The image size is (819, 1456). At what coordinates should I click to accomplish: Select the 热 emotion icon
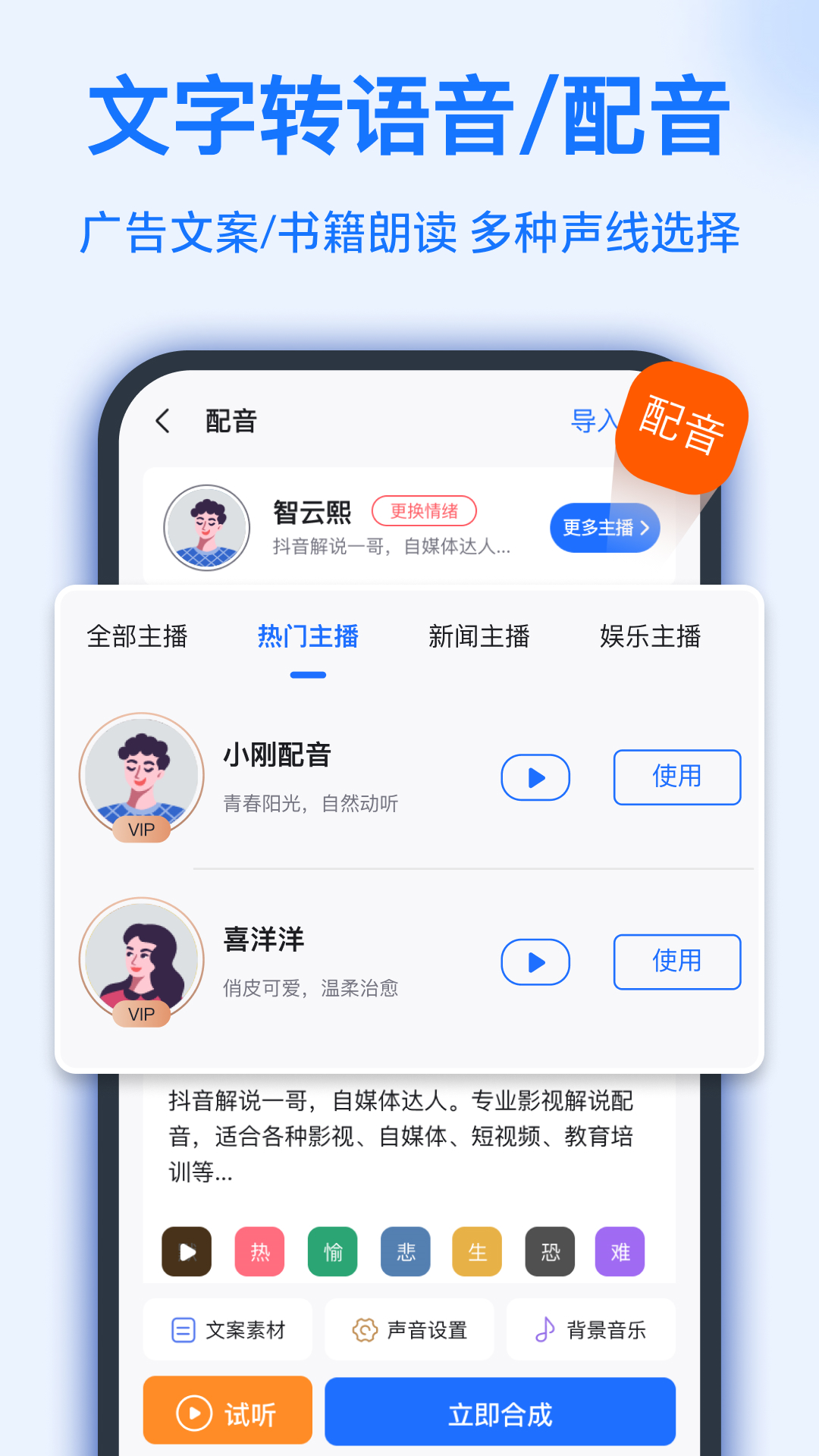tap(259, 1252)
